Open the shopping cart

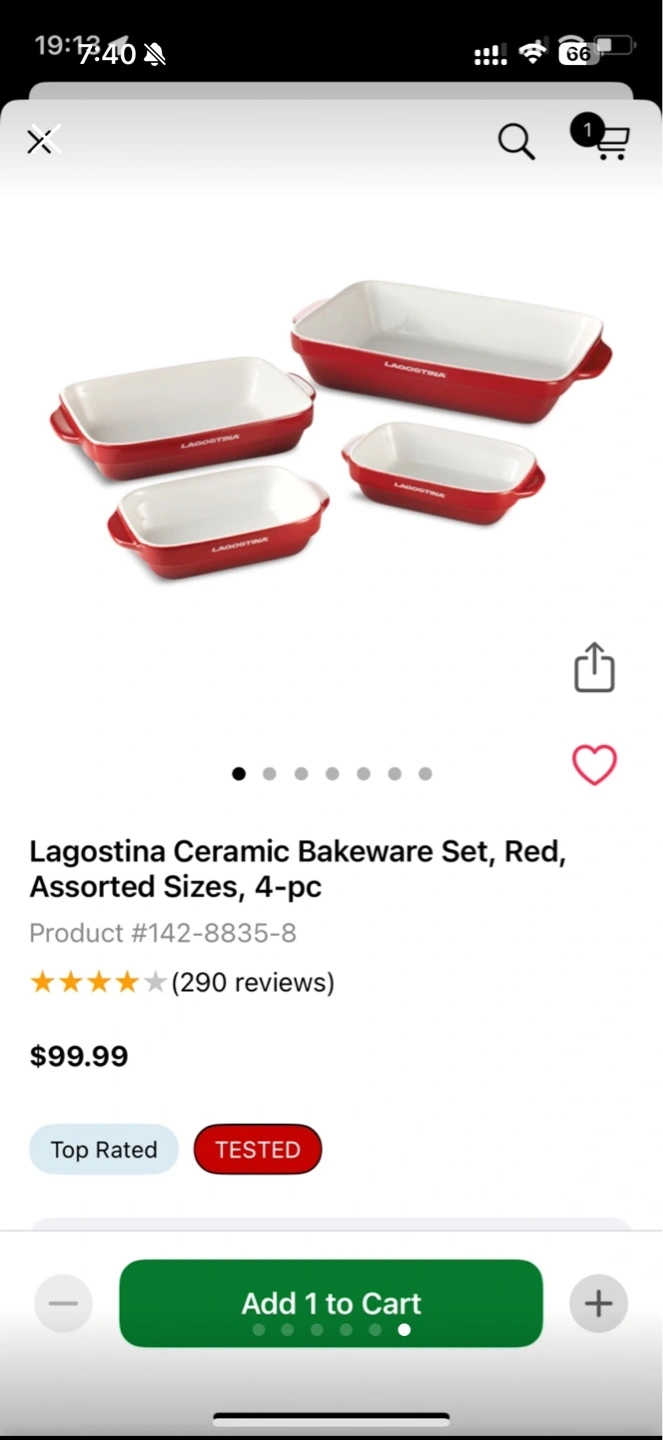pos(605,139)
